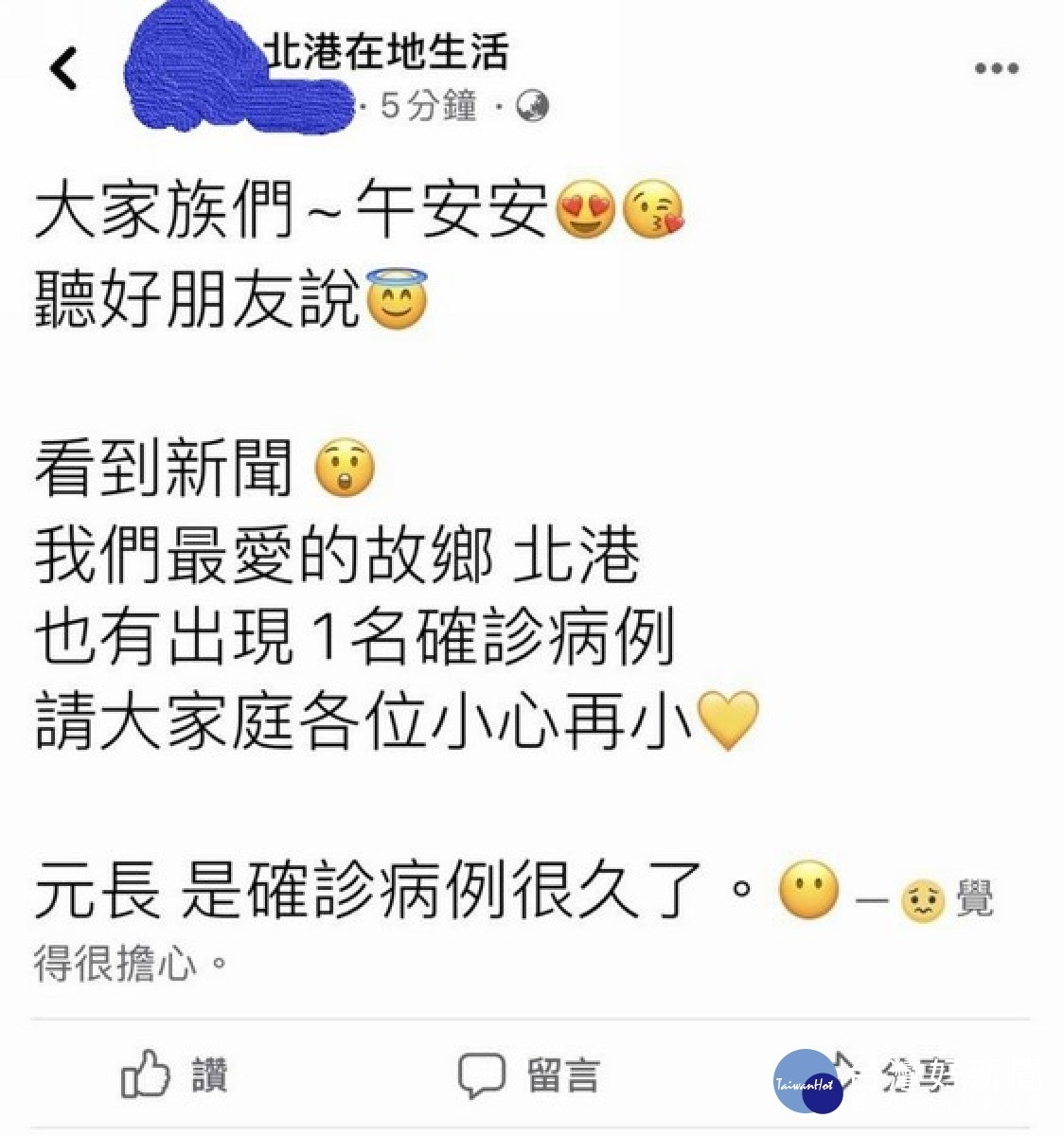
Task: Tap 留言 to comment on the post
Action: coord(529,1075)
